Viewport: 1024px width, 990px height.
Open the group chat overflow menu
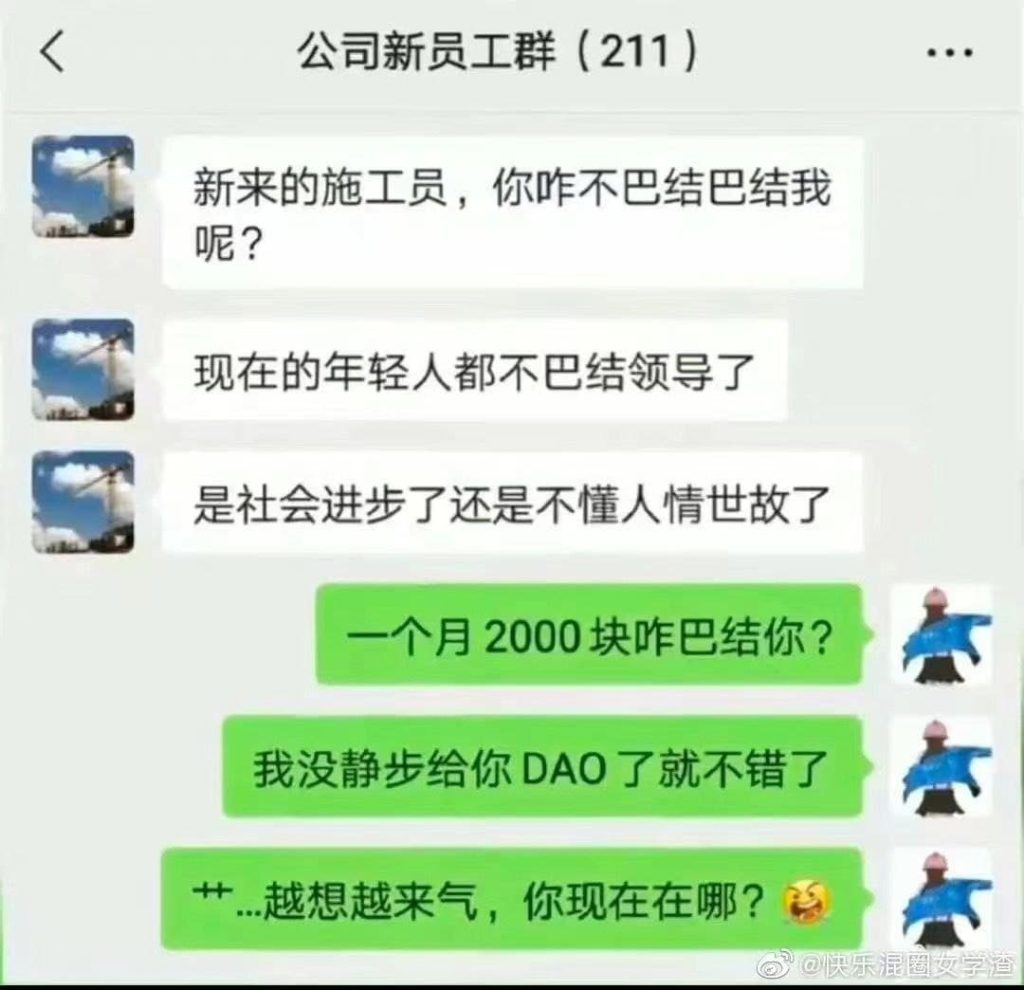(949, 53)
